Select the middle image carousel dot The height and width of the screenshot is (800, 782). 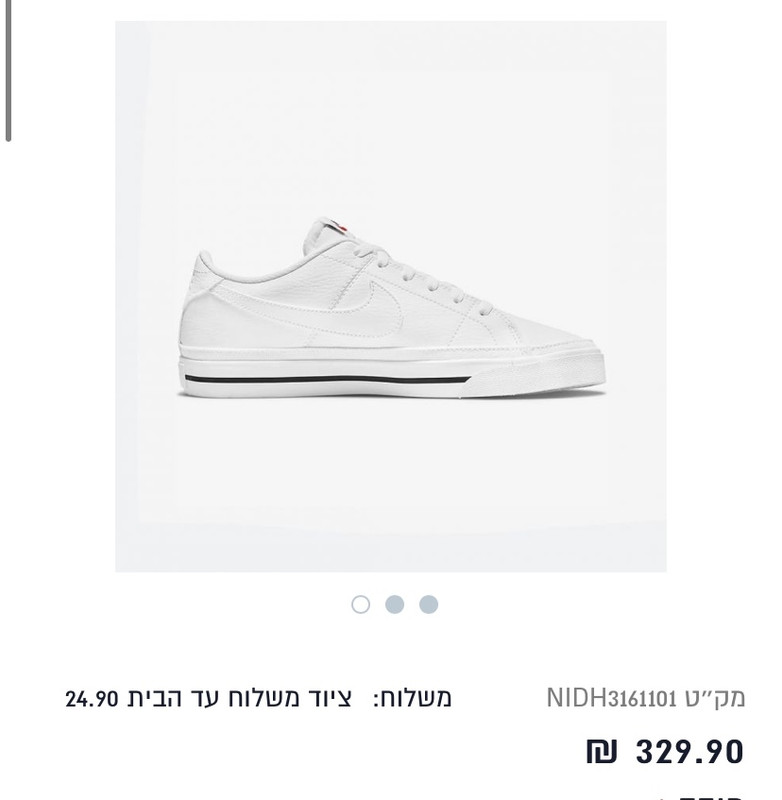(395, 604)
